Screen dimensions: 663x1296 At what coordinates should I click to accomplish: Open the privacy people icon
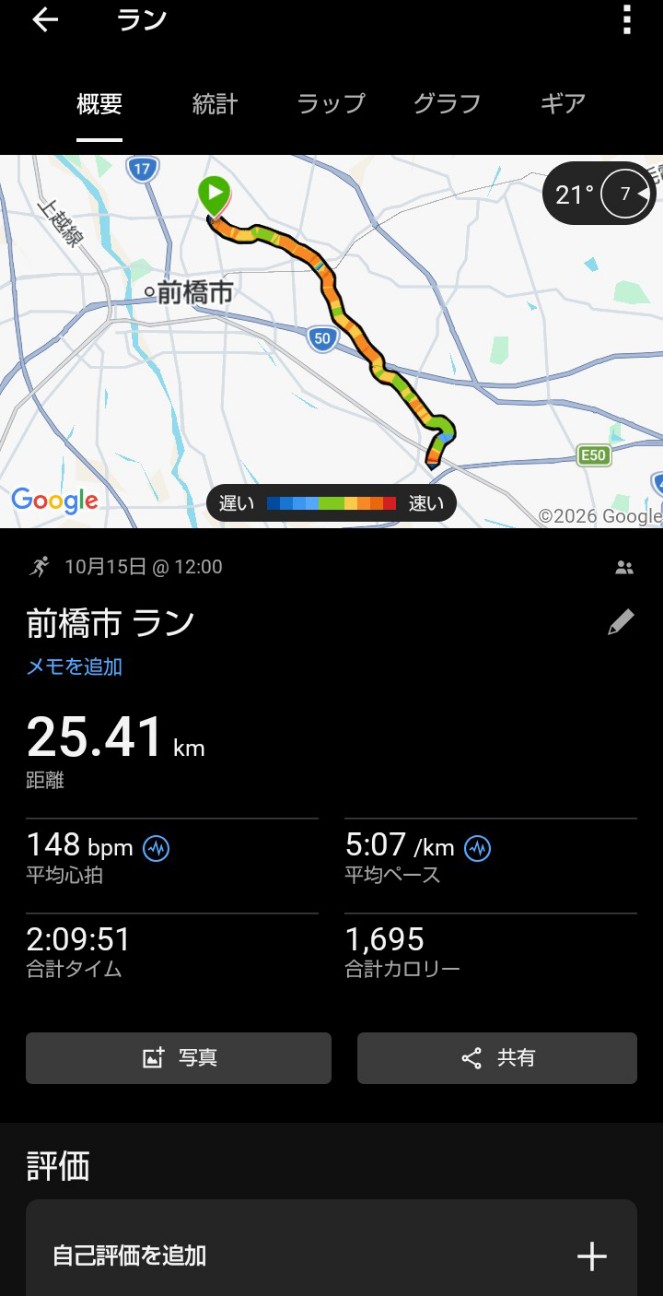pos(624,567)
